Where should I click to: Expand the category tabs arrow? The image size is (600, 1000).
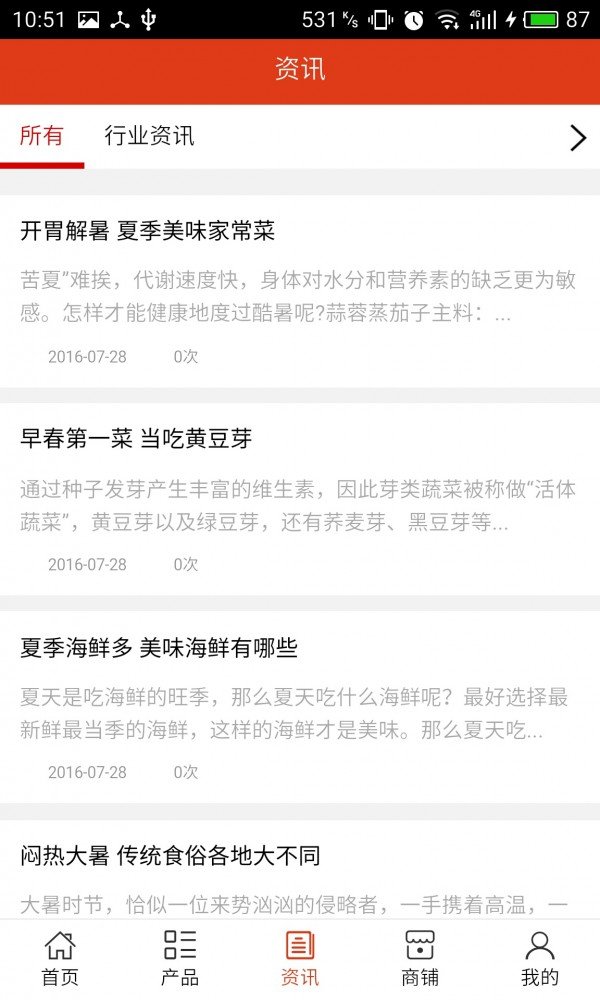coord(578,137)
